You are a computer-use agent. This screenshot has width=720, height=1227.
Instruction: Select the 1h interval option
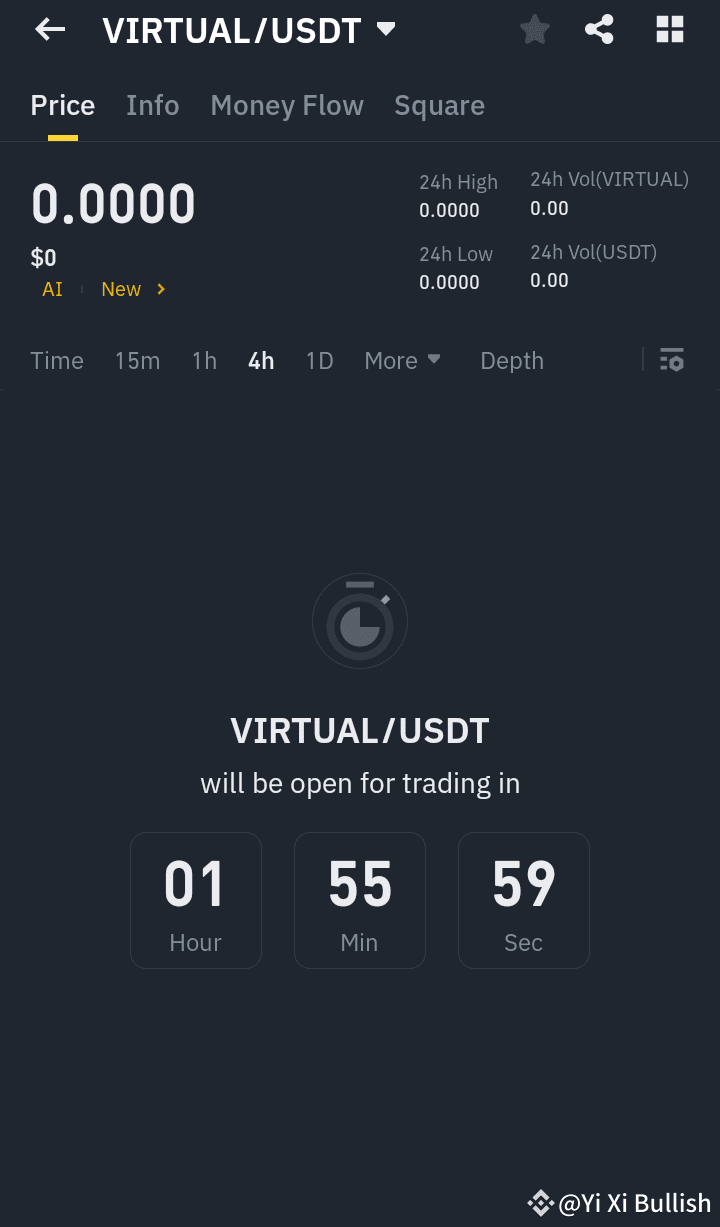coord(204,360)
